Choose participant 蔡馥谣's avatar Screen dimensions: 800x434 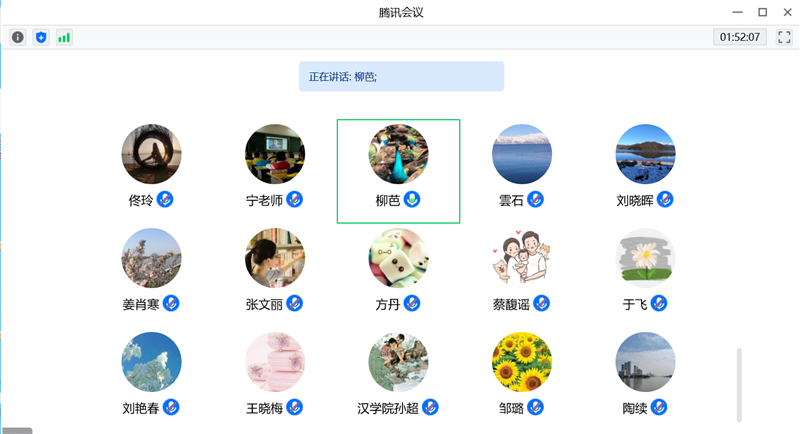coord(522,259)
